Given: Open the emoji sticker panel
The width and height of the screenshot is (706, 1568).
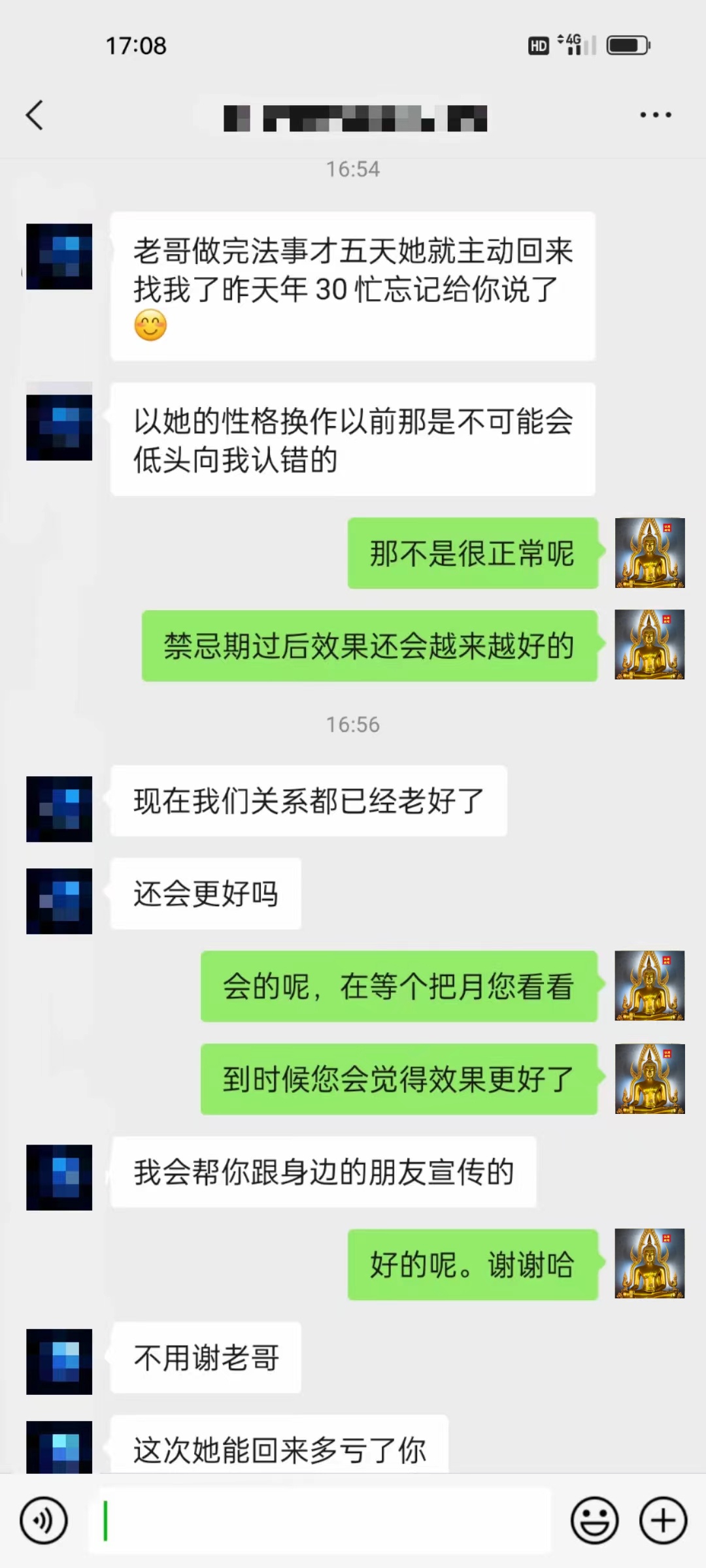Looking at the screenshot, I should (594, 1521).
